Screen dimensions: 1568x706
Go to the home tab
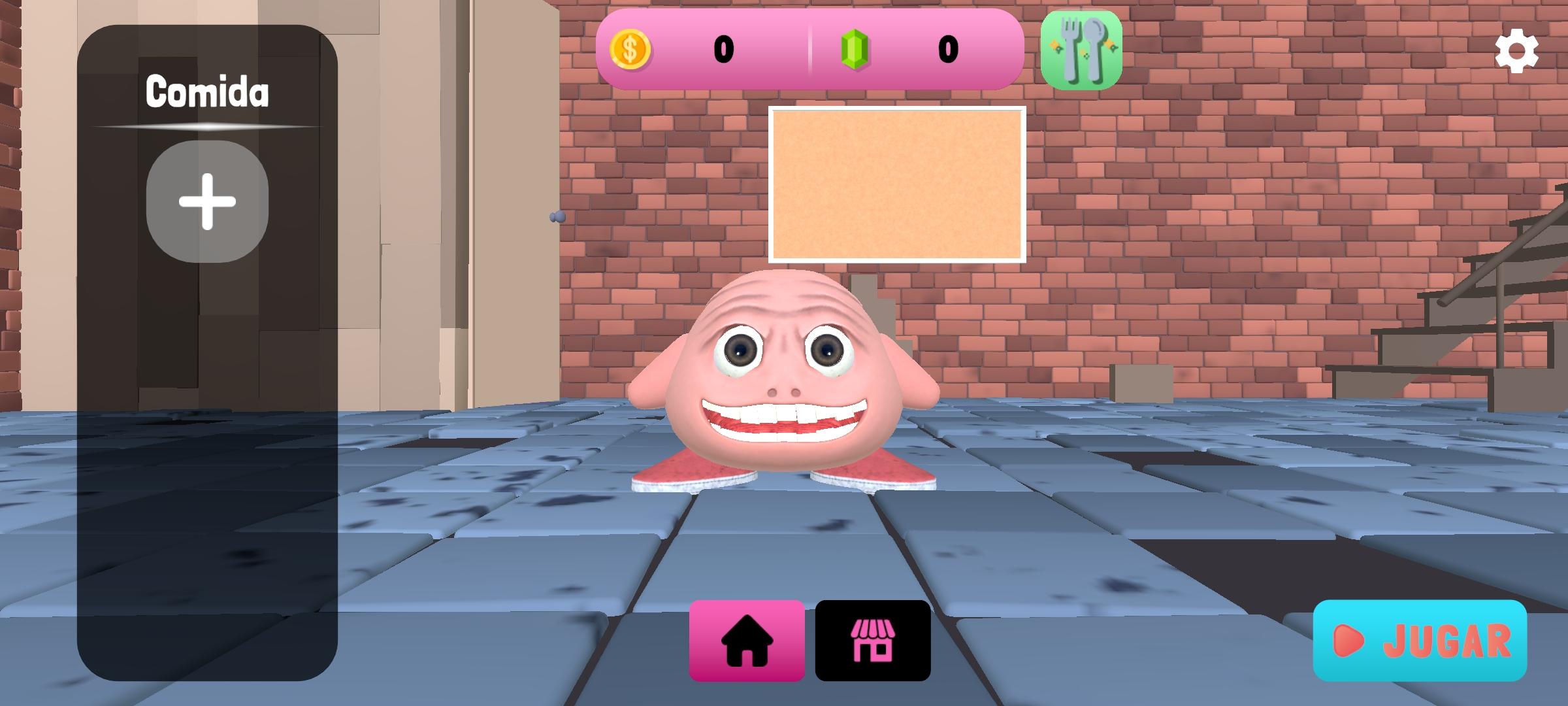click(x=747, y=641)
